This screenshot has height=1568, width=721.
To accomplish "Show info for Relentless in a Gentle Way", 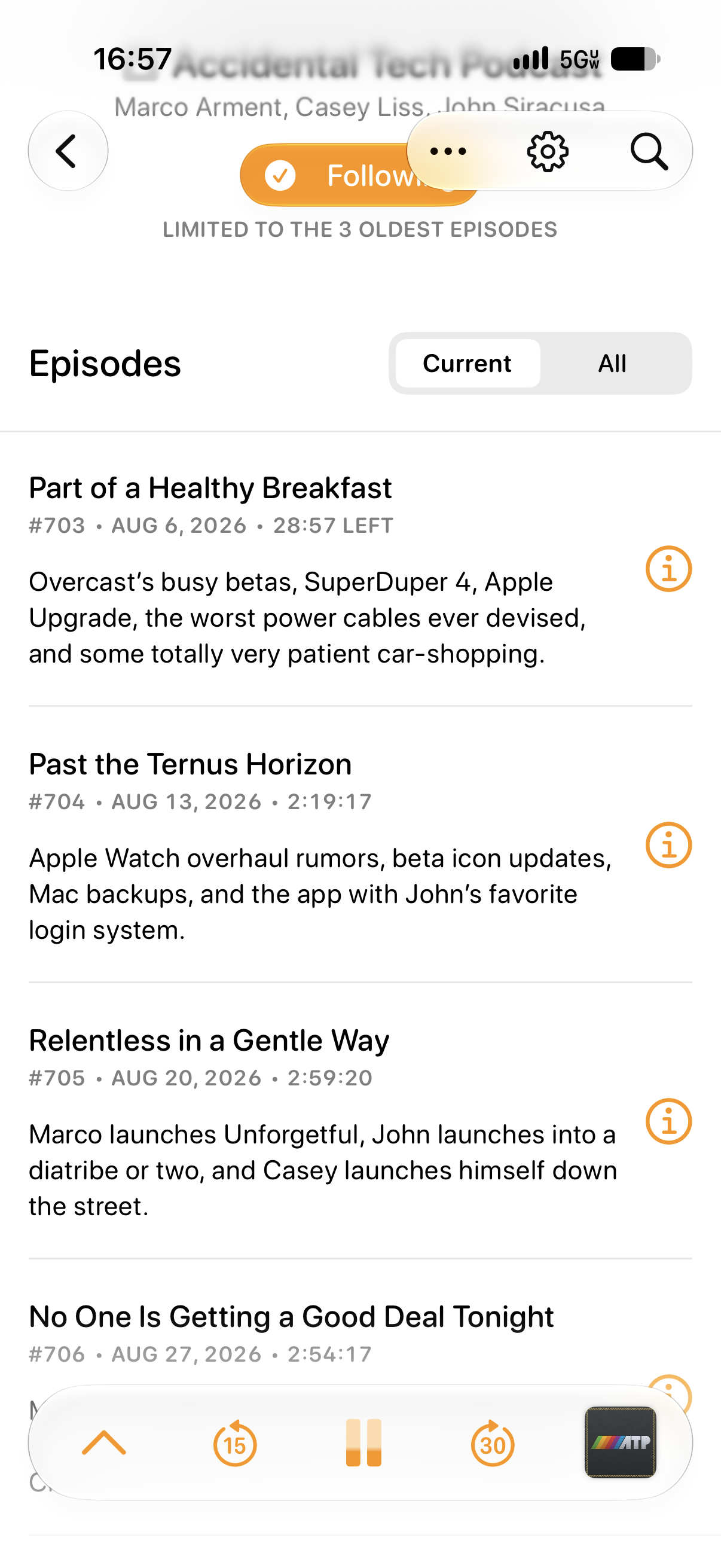I will point(668,1121).
